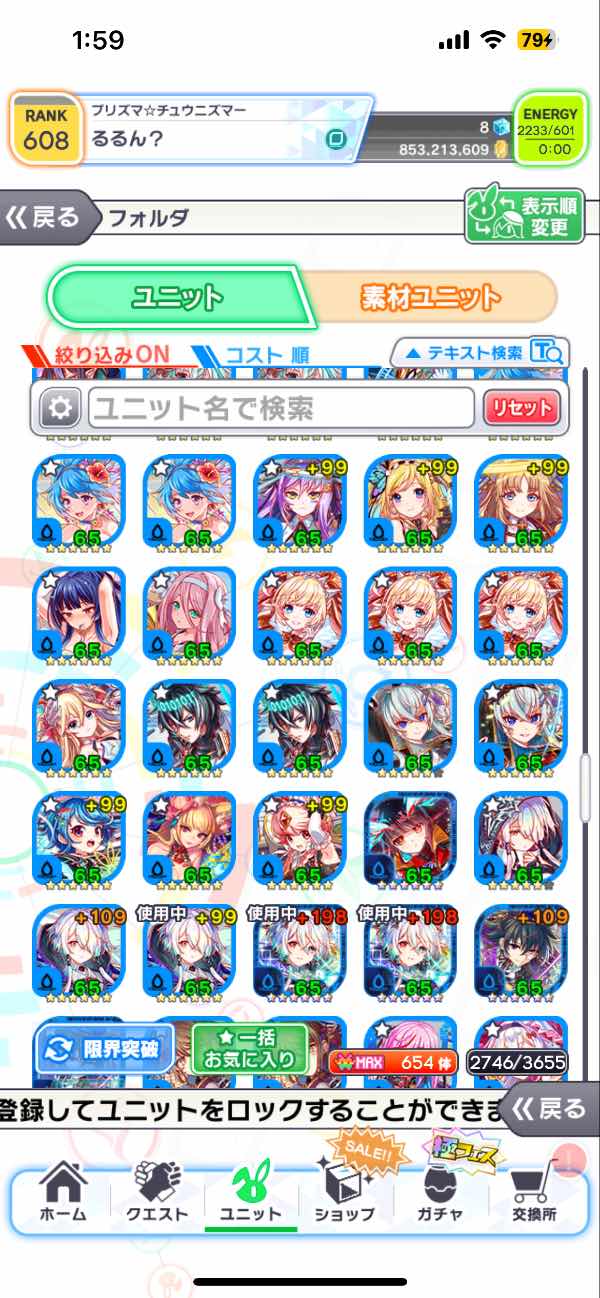Focus the ユニット名で検索 search field
The width and height of the screenshot is (600, 1298).
[x=280, y=408]
